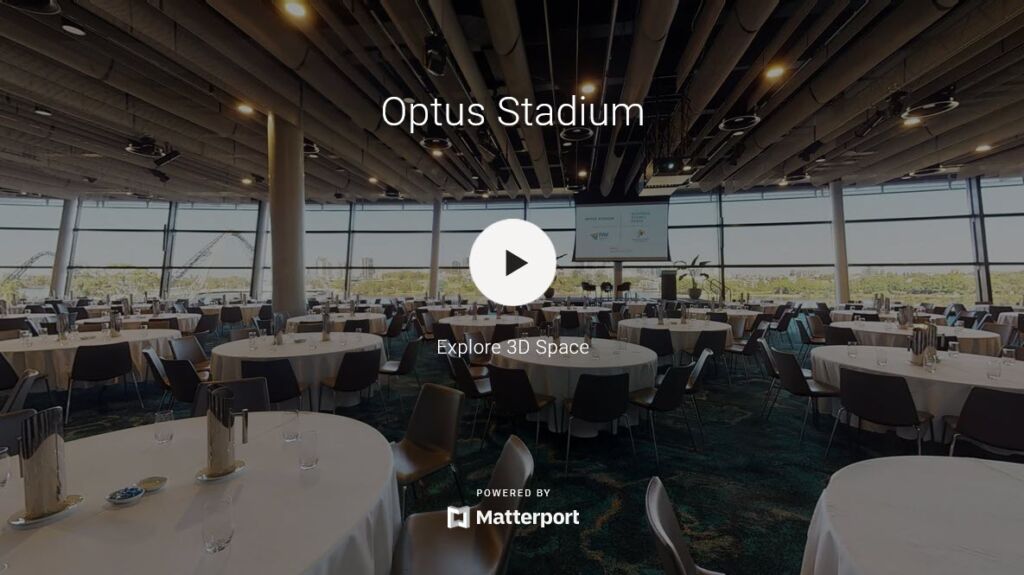Play the Optus Stadium 3D tour
1024x575 pixels.
pyautogui.click(x=512, y=262)
